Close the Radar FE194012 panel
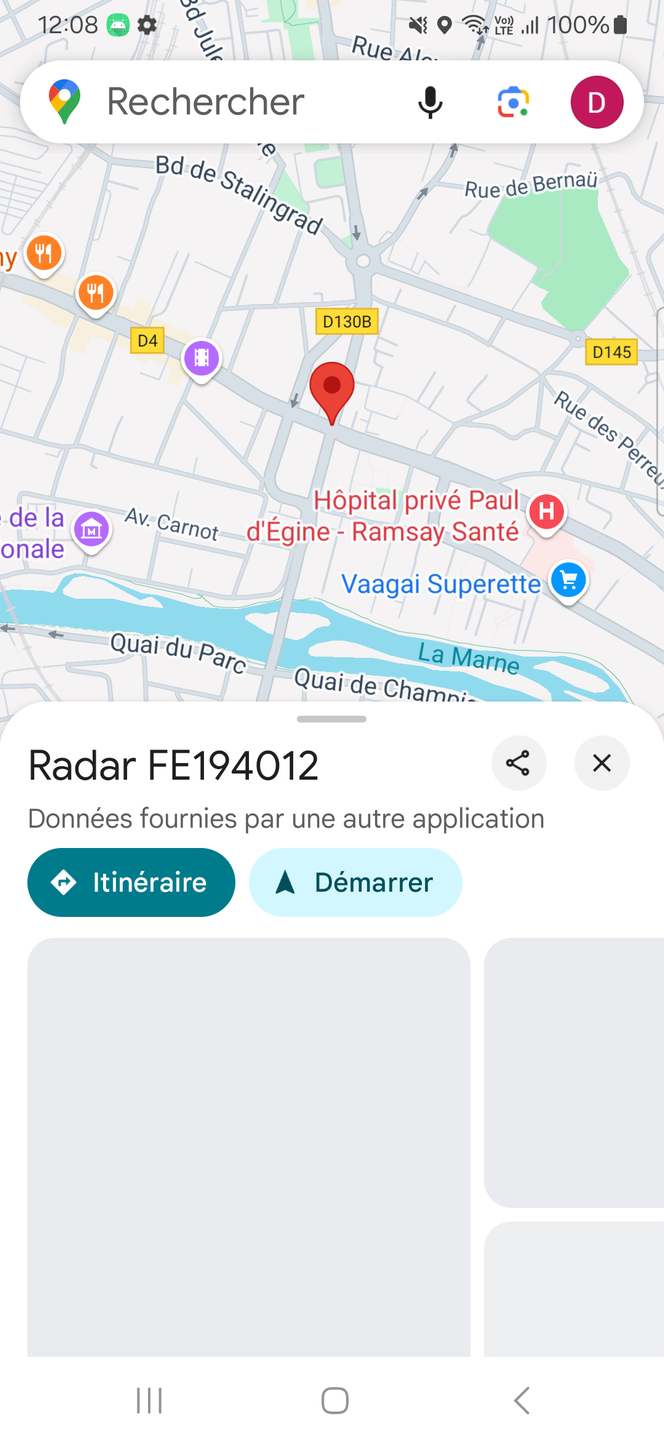Screen dimensions: 664x1440 [x=602, y=764]
